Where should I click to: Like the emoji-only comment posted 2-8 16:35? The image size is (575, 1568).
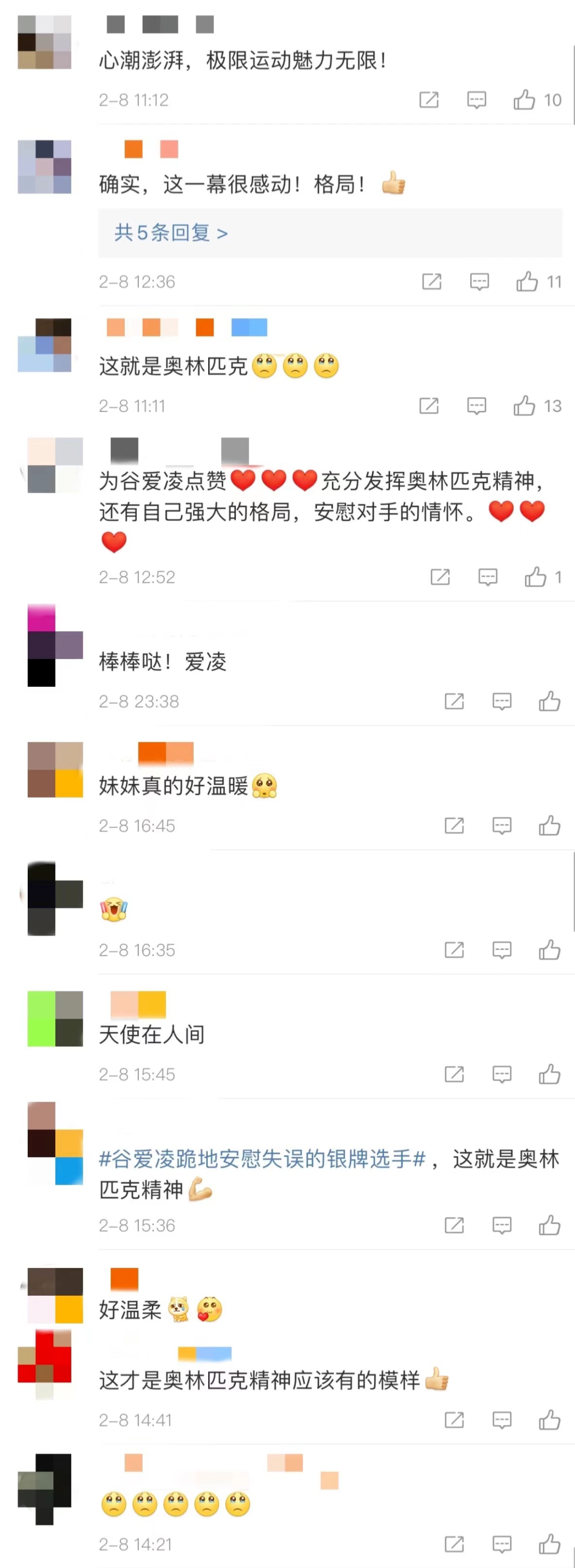549,950
